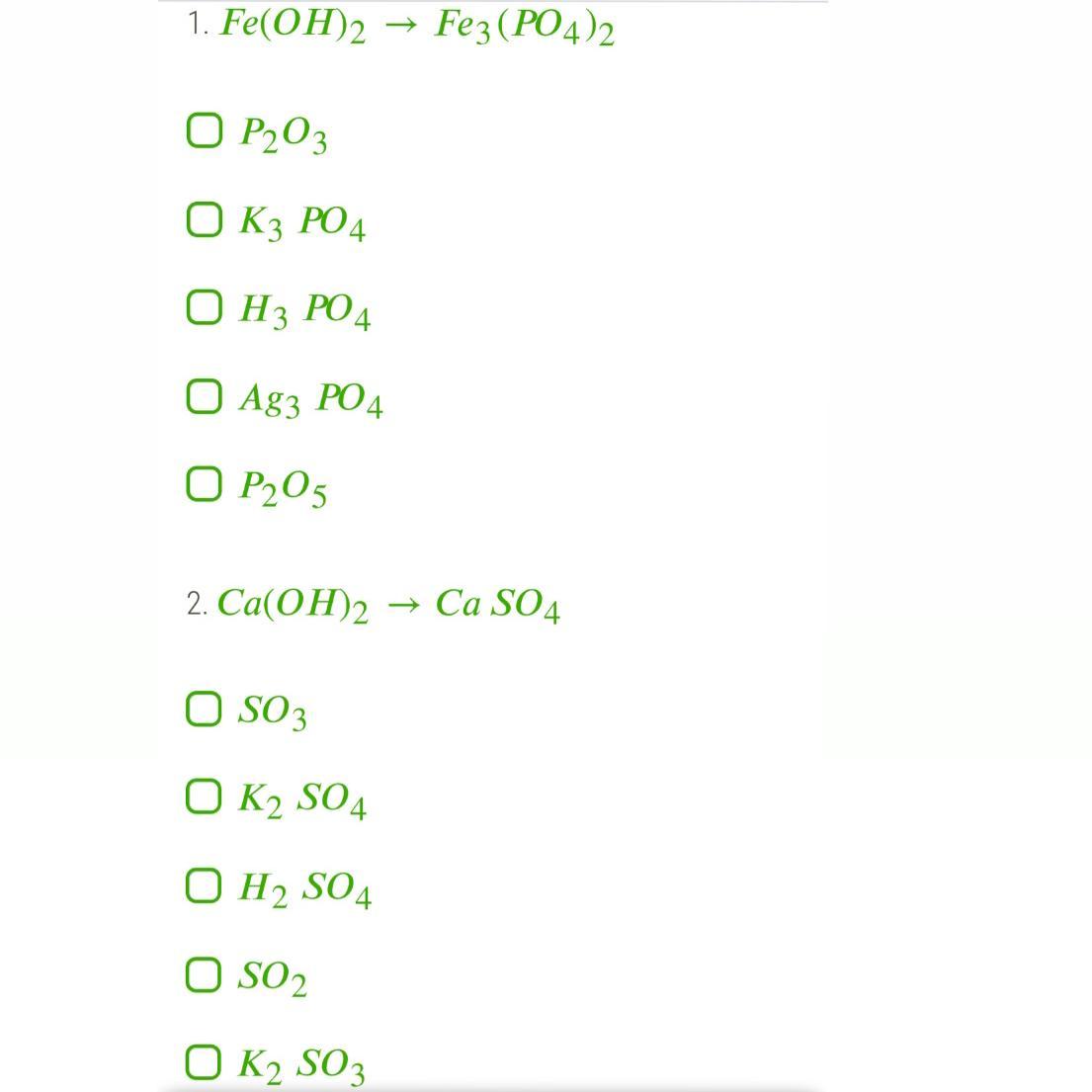The image size is (1092, 1092).
Task: Tick the H3PO4 answer option
Action: point(204,307)
